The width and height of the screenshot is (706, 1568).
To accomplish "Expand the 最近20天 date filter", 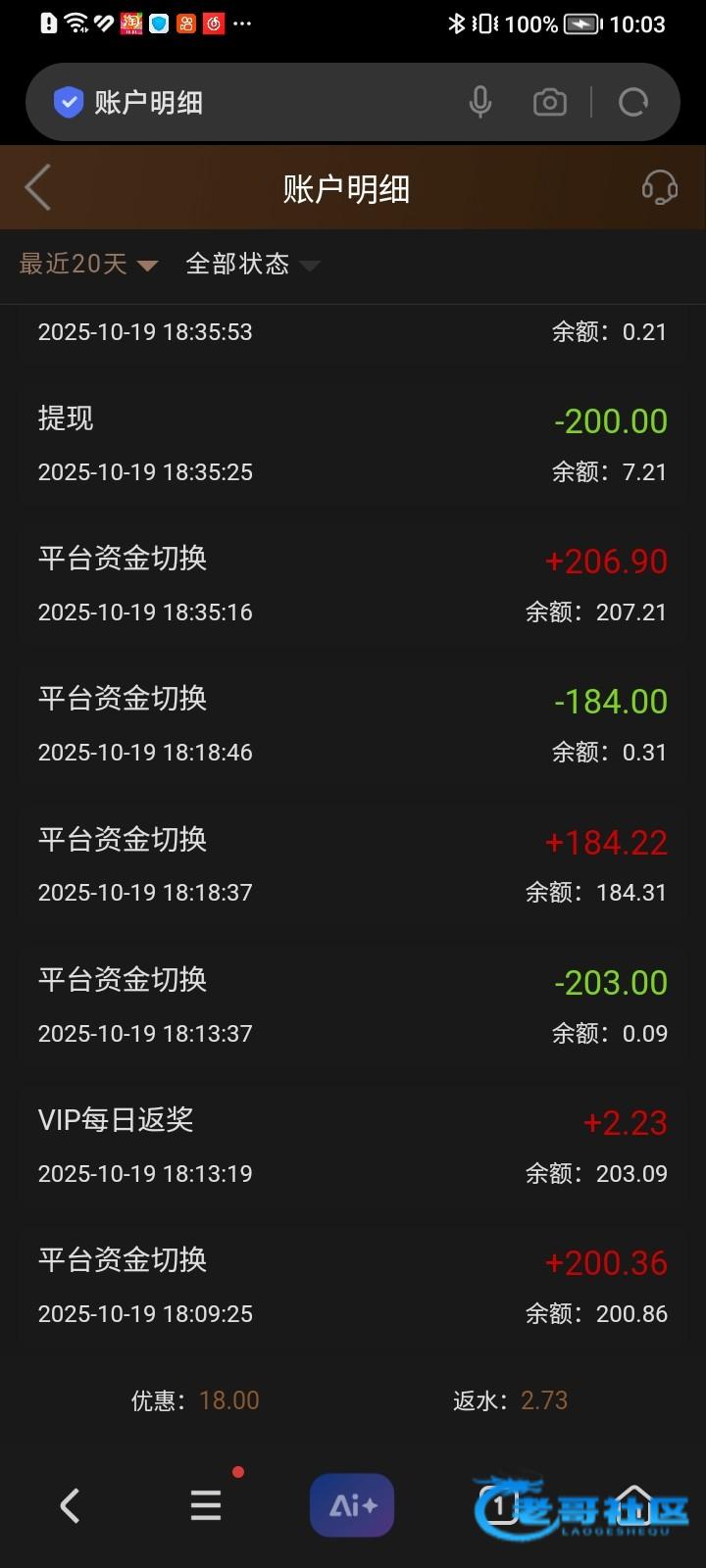I will point(88,264).
